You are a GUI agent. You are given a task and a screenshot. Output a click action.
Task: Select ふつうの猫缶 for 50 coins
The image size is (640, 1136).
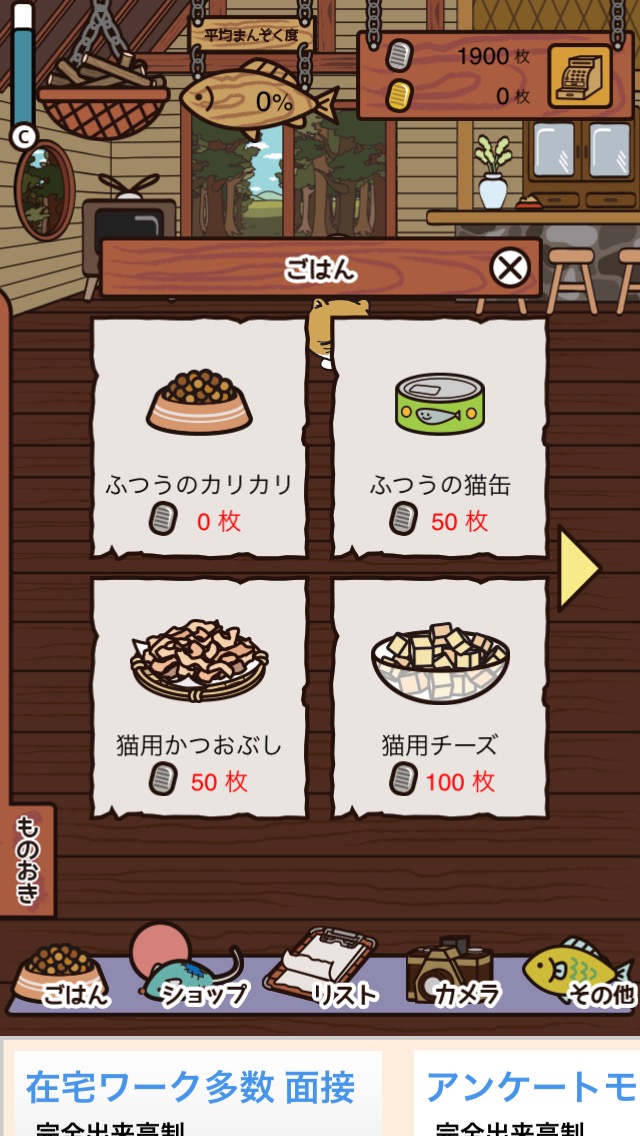[440, 437]
